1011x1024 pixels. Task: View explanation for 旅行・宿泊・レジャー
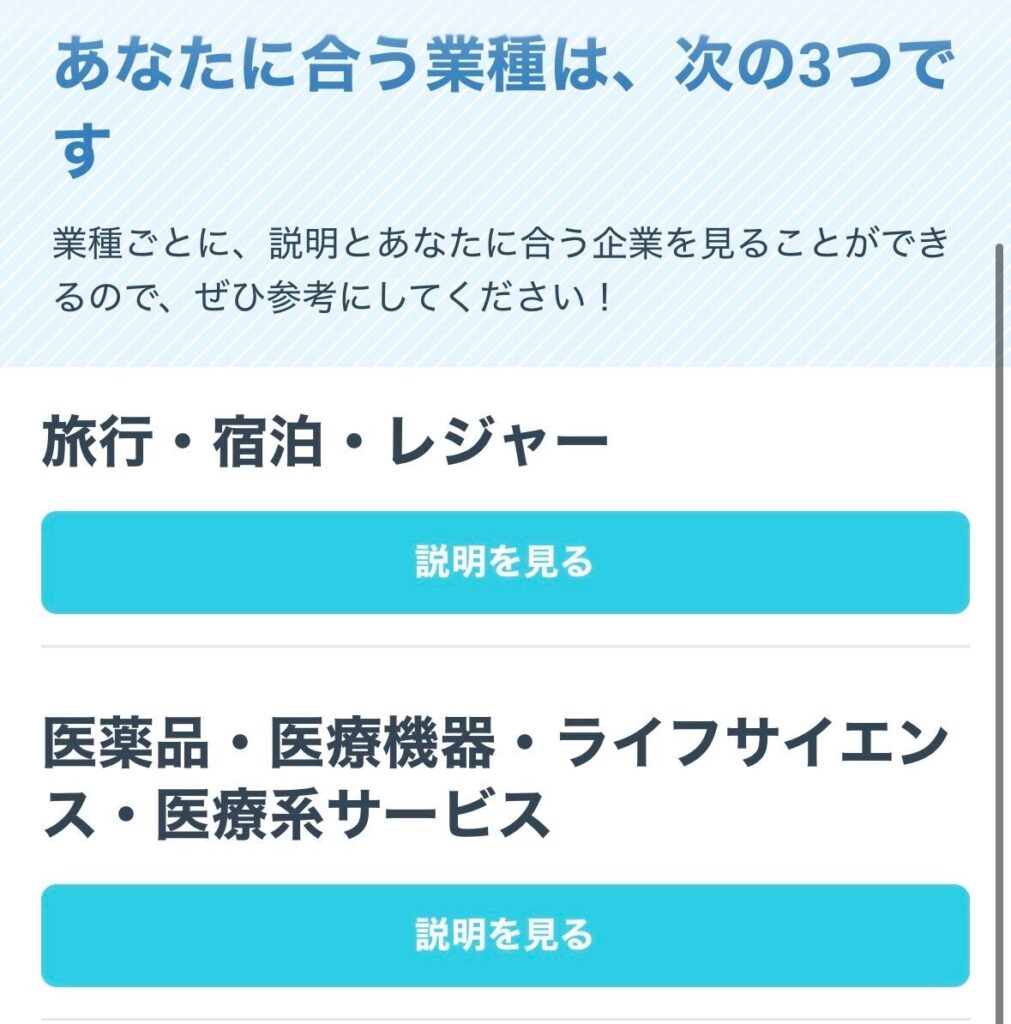point(505,562)
